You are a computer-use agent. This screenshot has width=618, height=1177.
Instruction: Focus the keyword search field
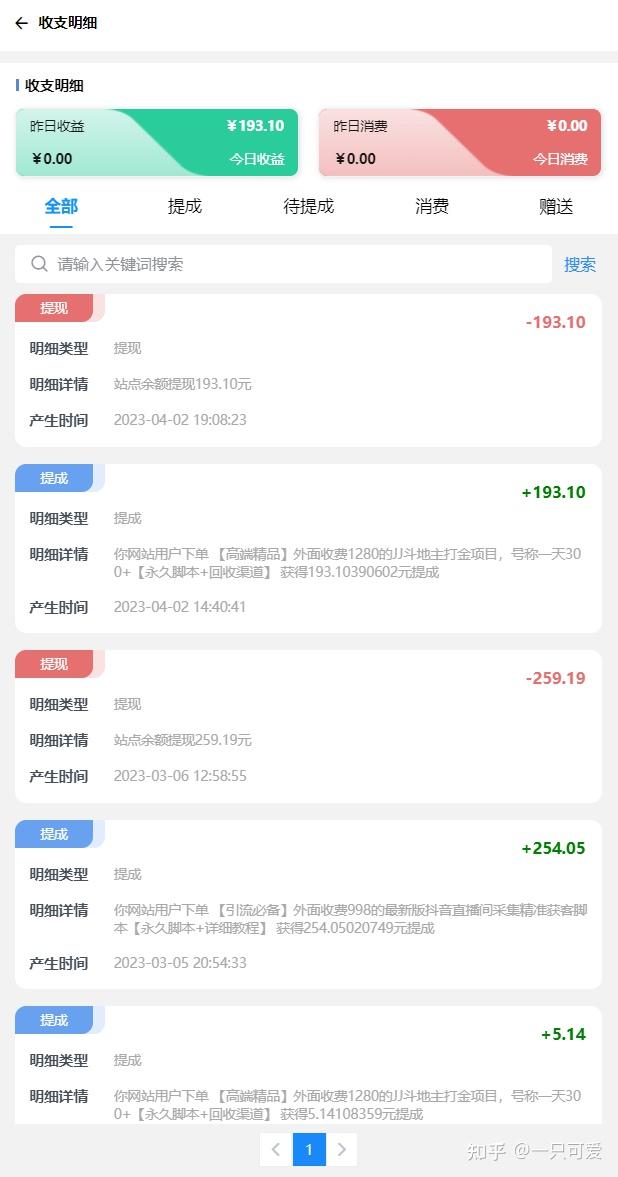(x=284, y=264)
